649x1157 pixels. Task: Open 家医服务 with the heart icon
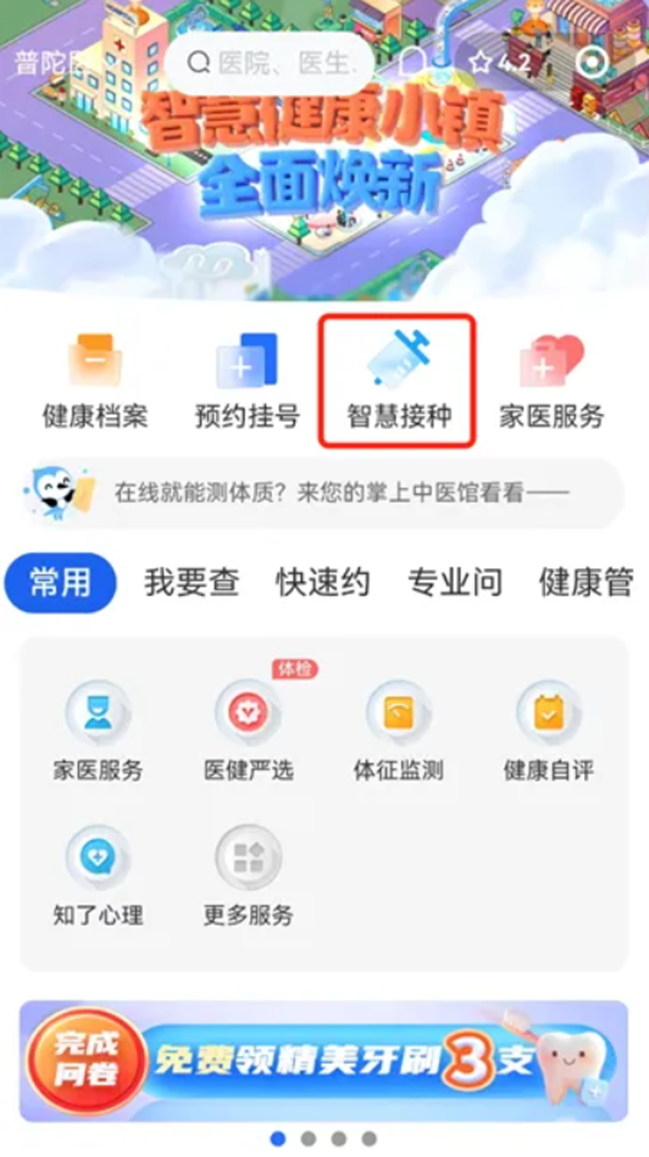pyautogui.click(x=552, y=381)
